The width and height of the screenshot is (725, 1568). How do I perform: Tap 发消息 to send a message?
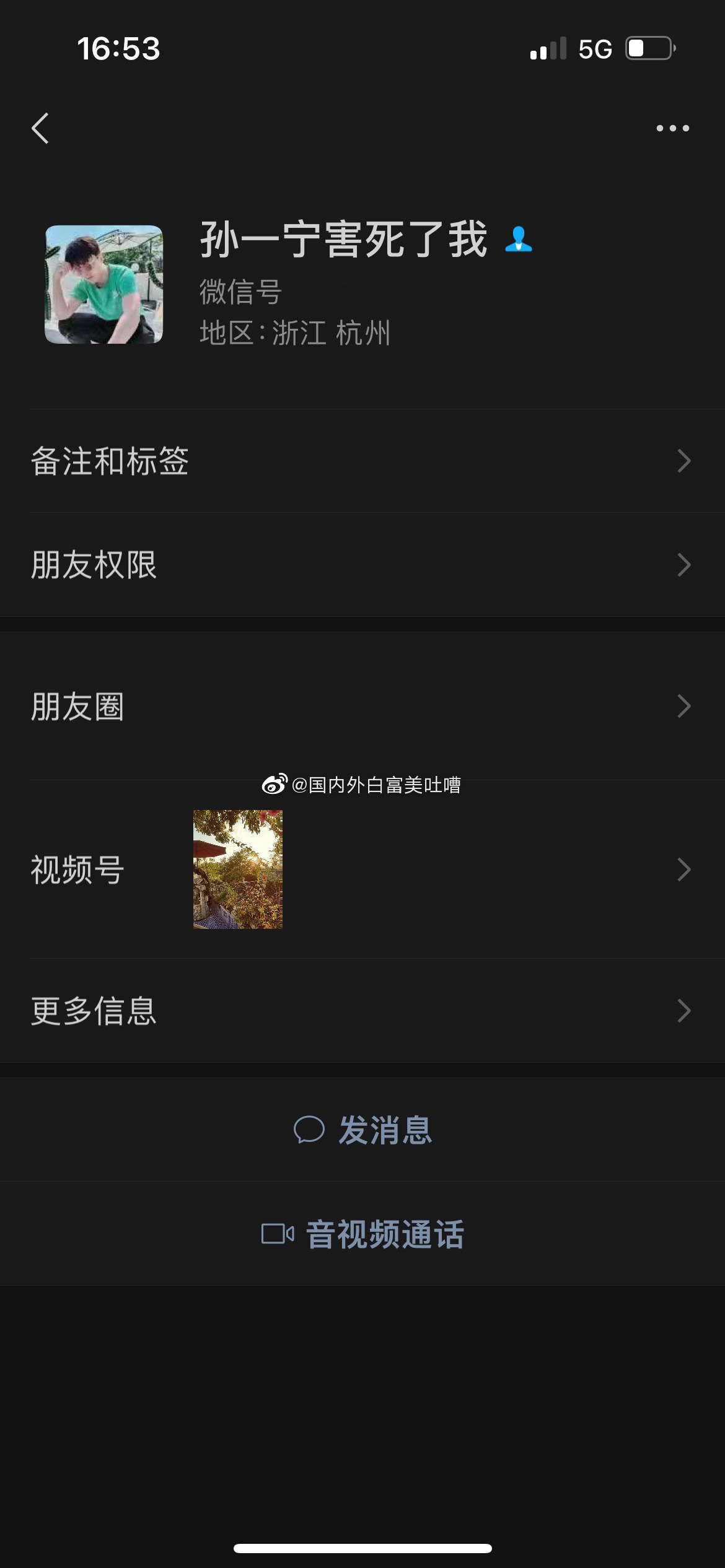(362, 1130)
